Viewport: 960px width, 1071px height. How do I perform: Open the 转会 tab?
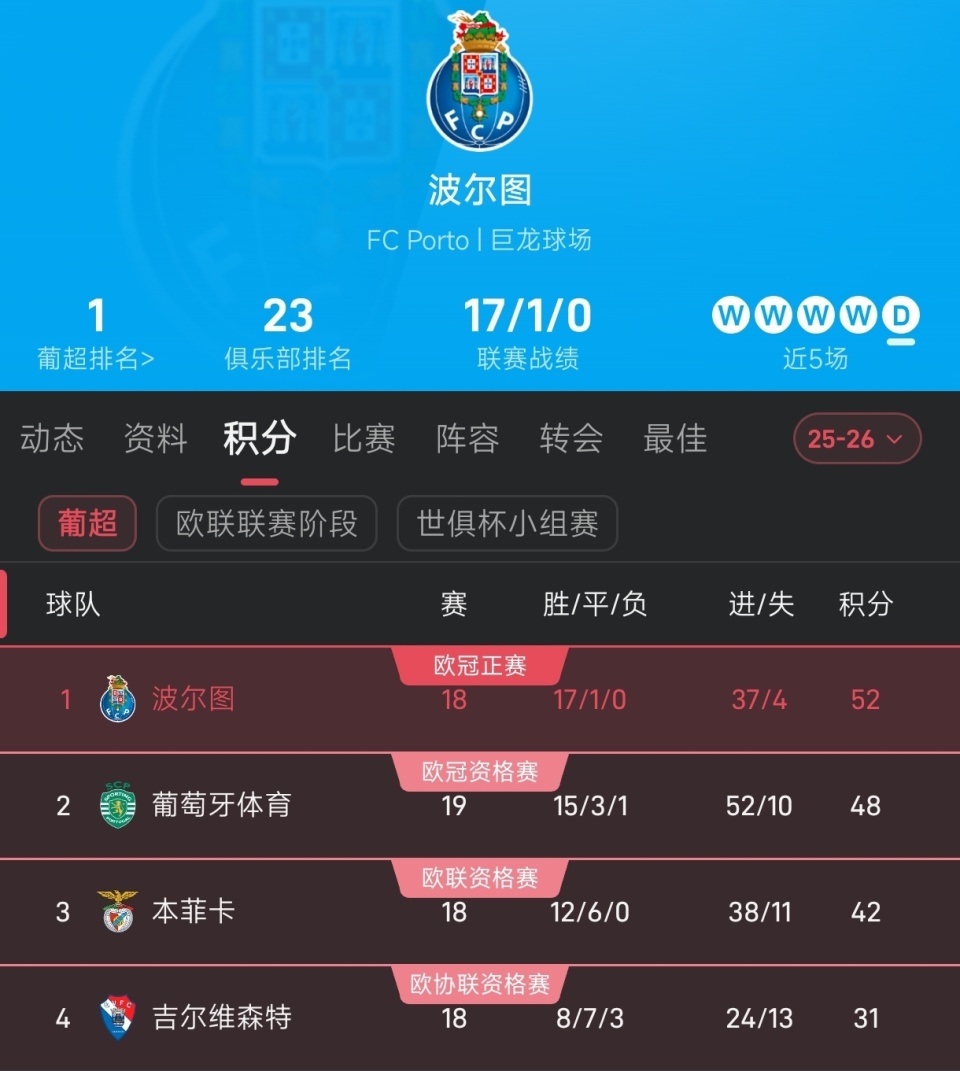571,438
